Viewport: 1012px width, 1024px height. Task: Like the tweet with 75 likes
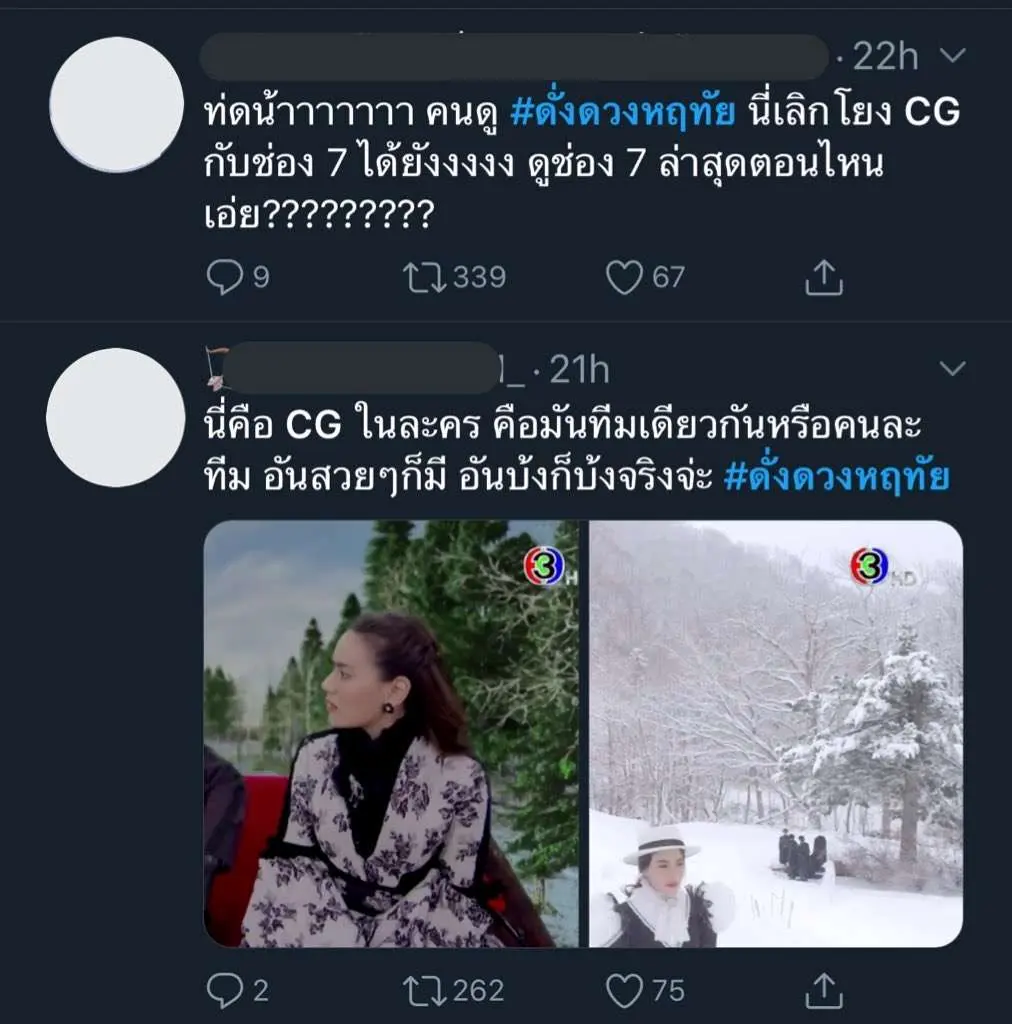(624, 990)
